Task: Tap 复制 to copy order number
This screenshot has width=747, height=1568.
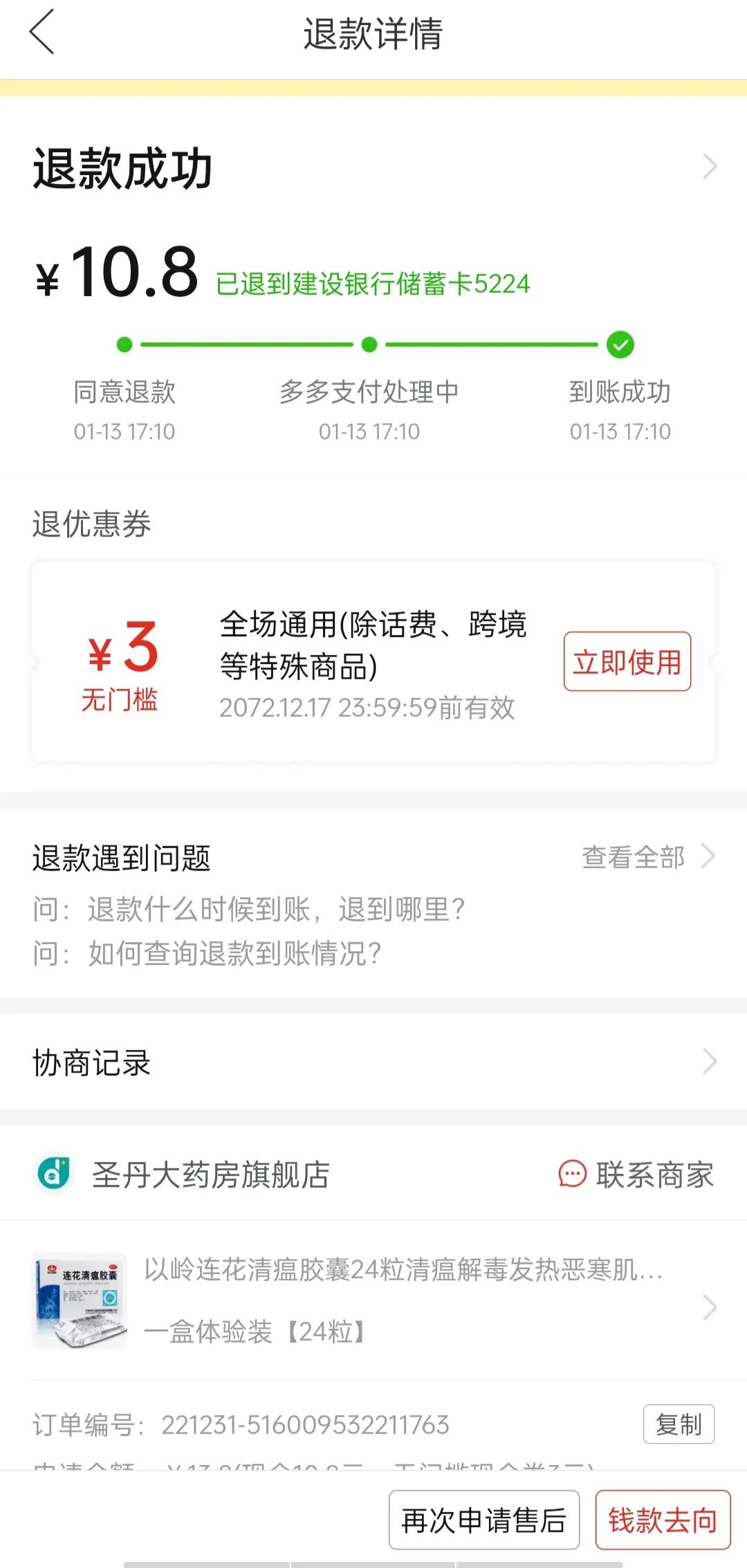Action: 679,1425
